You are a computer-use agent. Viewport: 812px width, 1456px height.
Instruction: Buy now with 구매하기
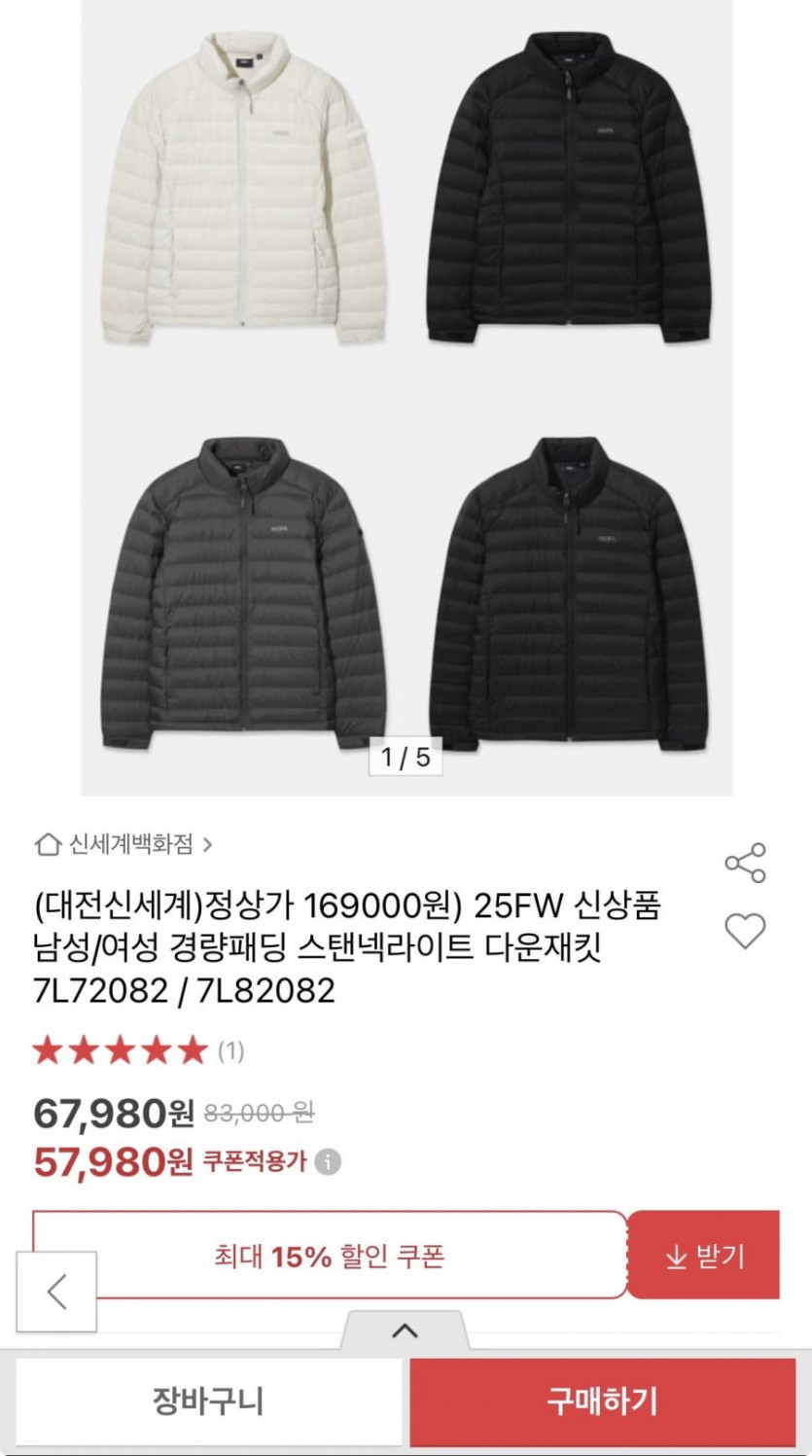pos(602,1402)
